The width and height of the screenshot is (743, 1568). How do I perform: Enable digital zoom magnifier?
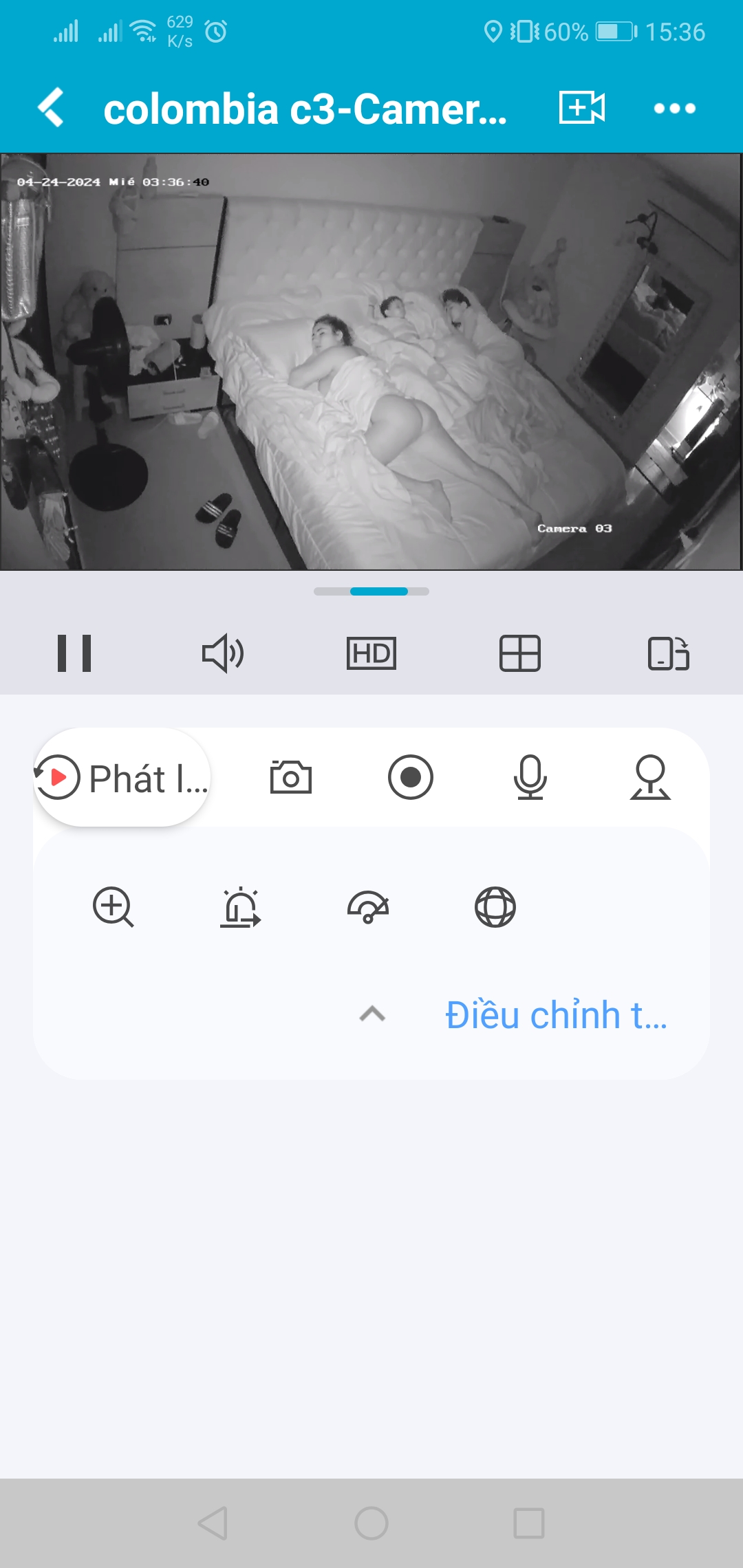point(114,907)
